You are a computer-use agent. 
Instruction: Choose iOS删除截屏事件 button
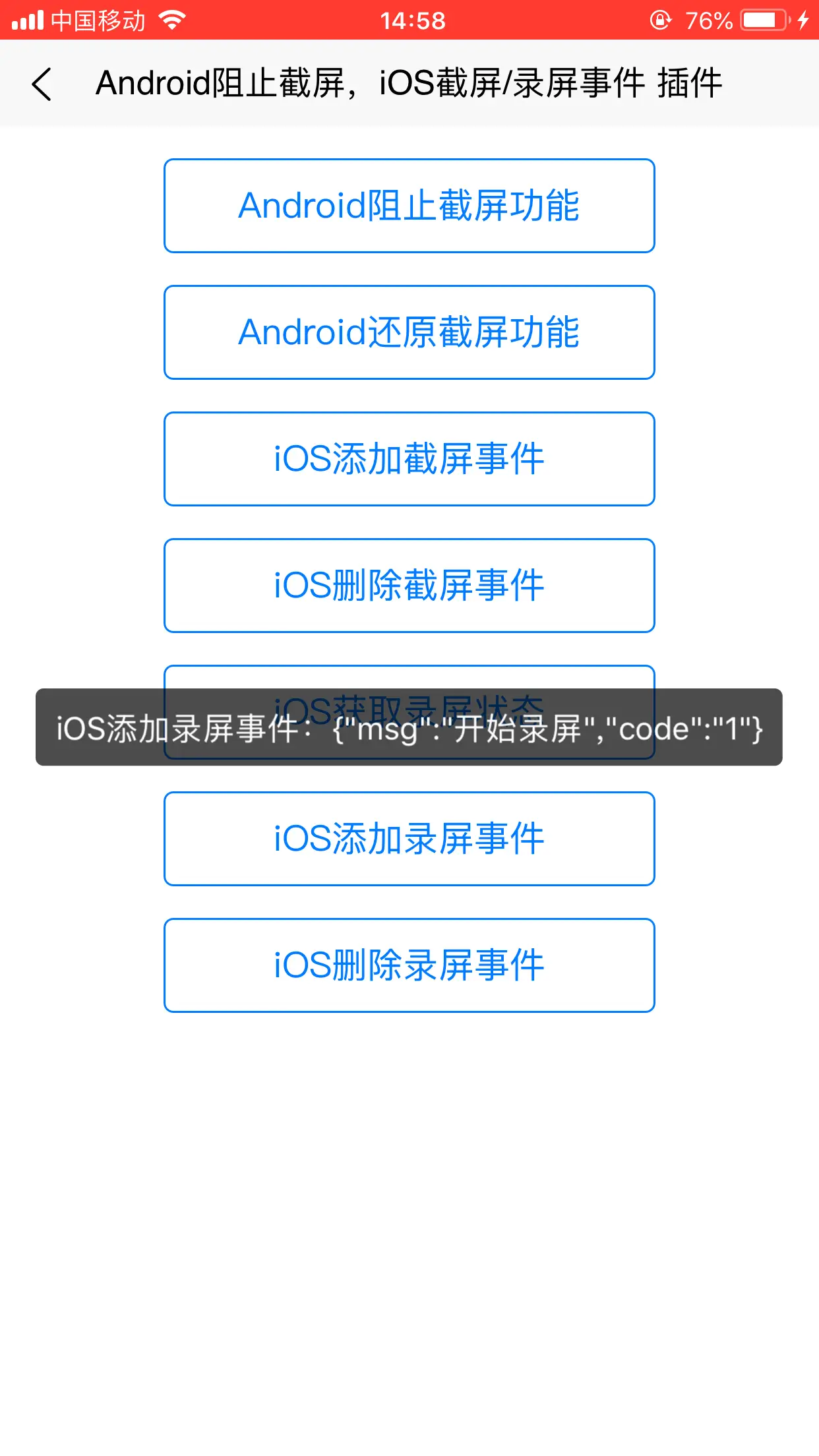(409, 586)
